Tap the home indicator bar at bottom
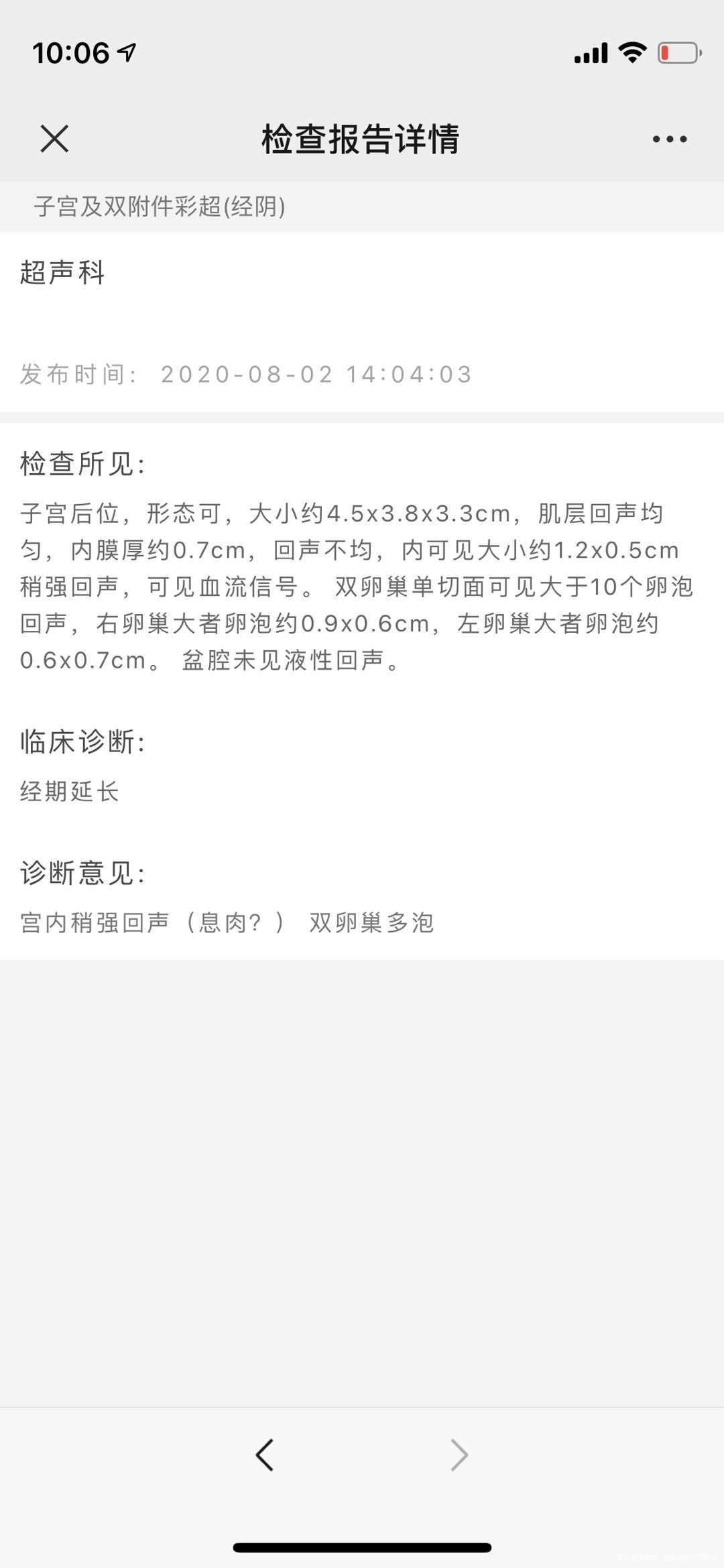The height and width of the screenshot is (1568, 724). coord(362,1547)
